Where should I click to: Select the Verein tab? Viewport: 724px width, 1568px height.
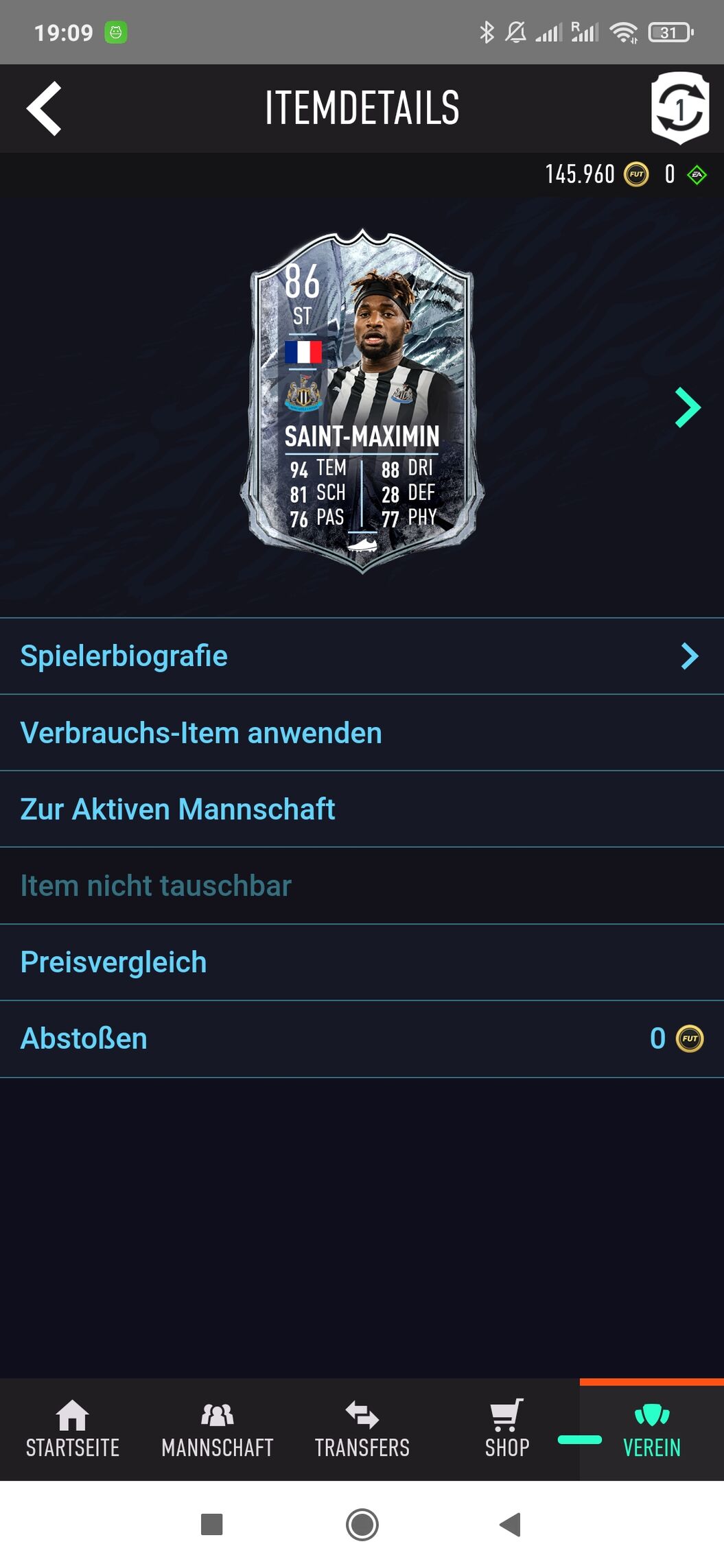652,1429
